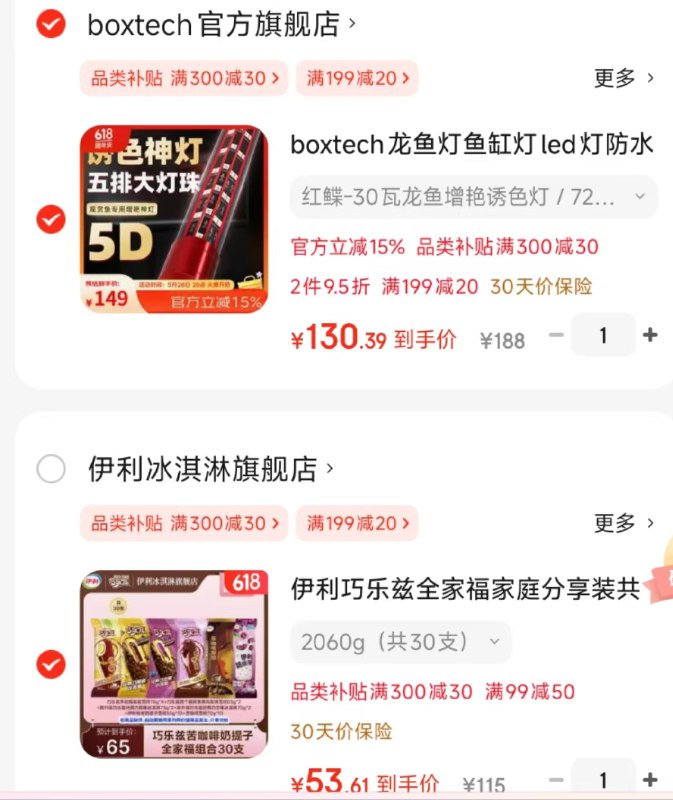Open 更多 promotions for boxtech store

(x=623, y=78)
